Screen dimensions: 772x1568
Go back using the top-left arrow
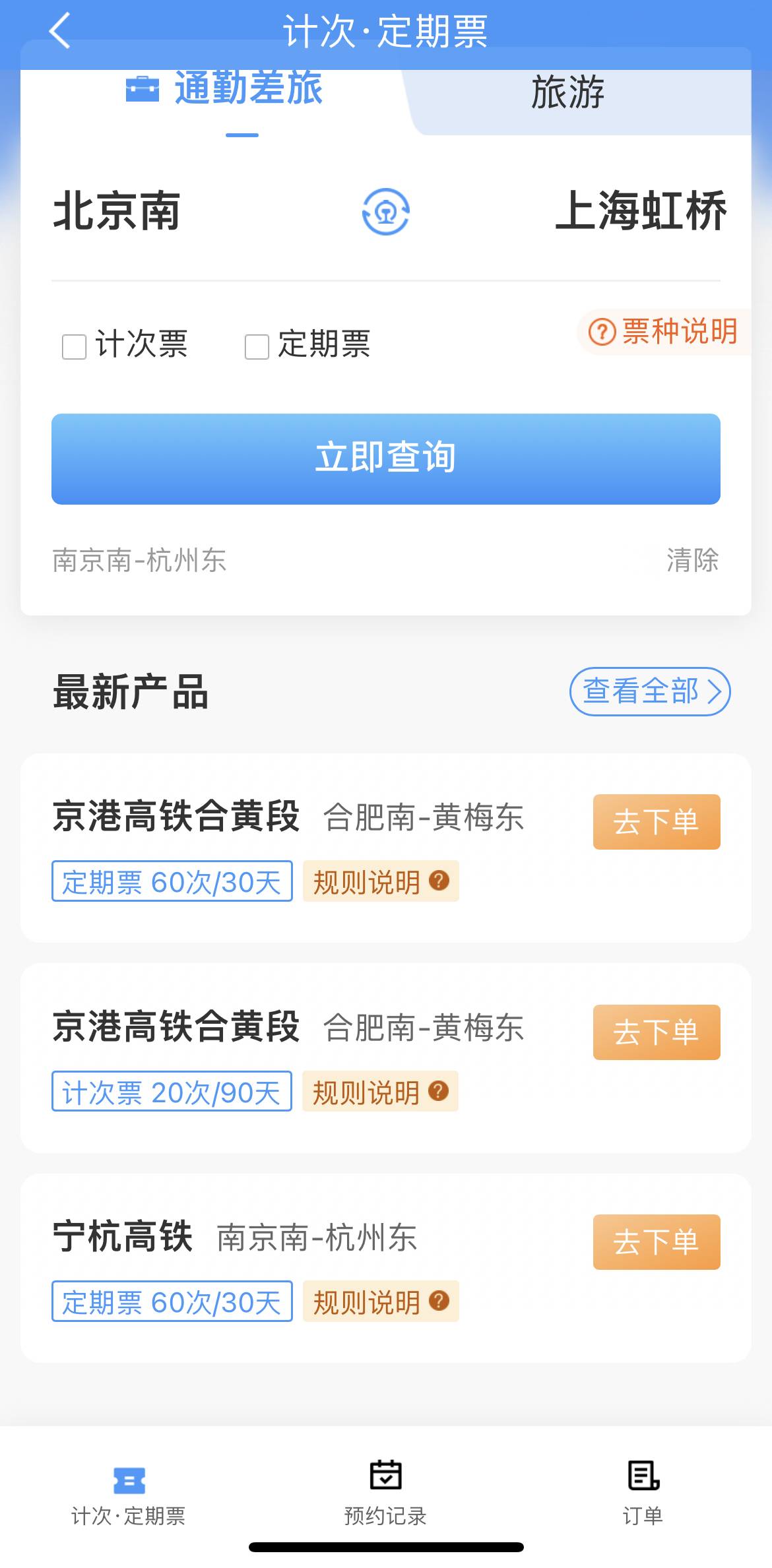[59, 30]
